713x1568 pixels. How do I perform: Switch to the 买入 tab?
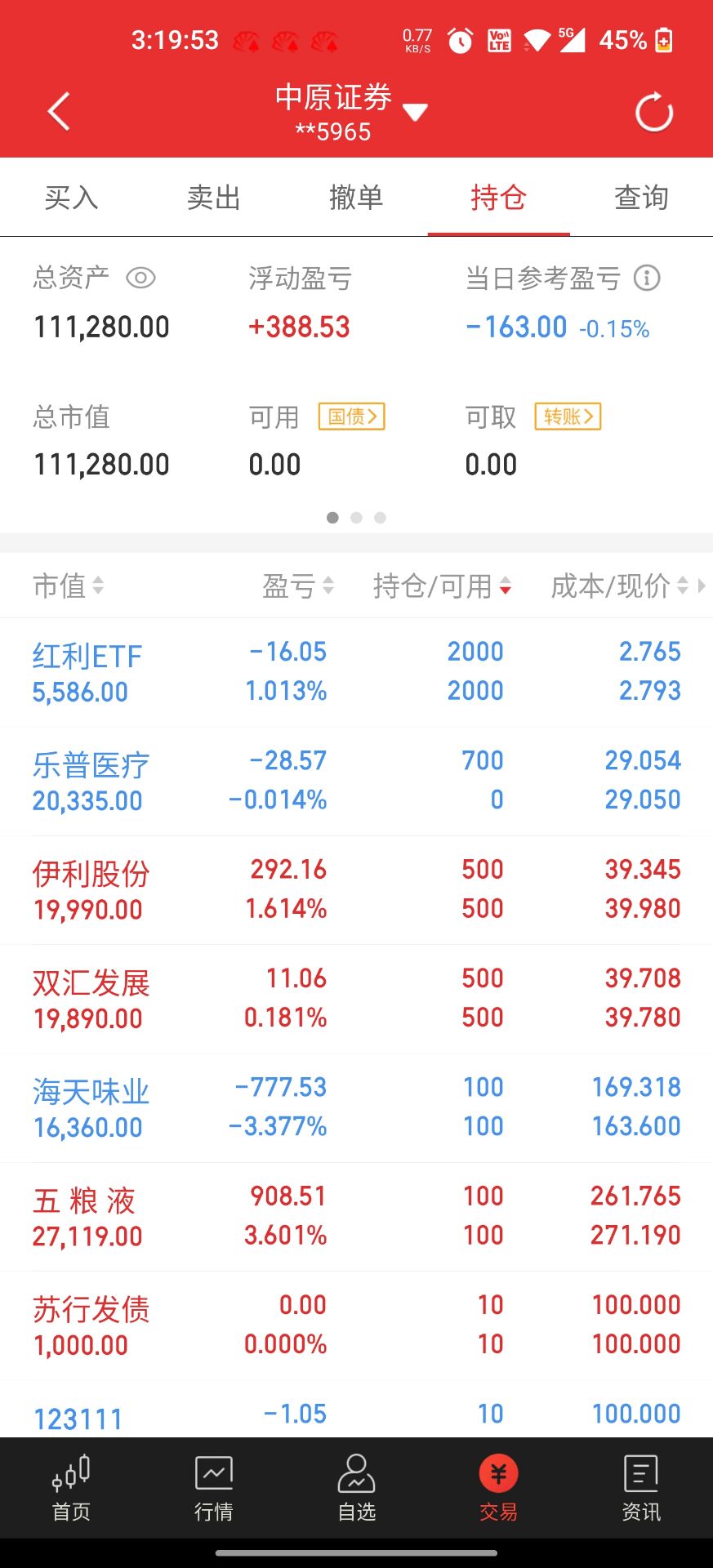[71, 197]
